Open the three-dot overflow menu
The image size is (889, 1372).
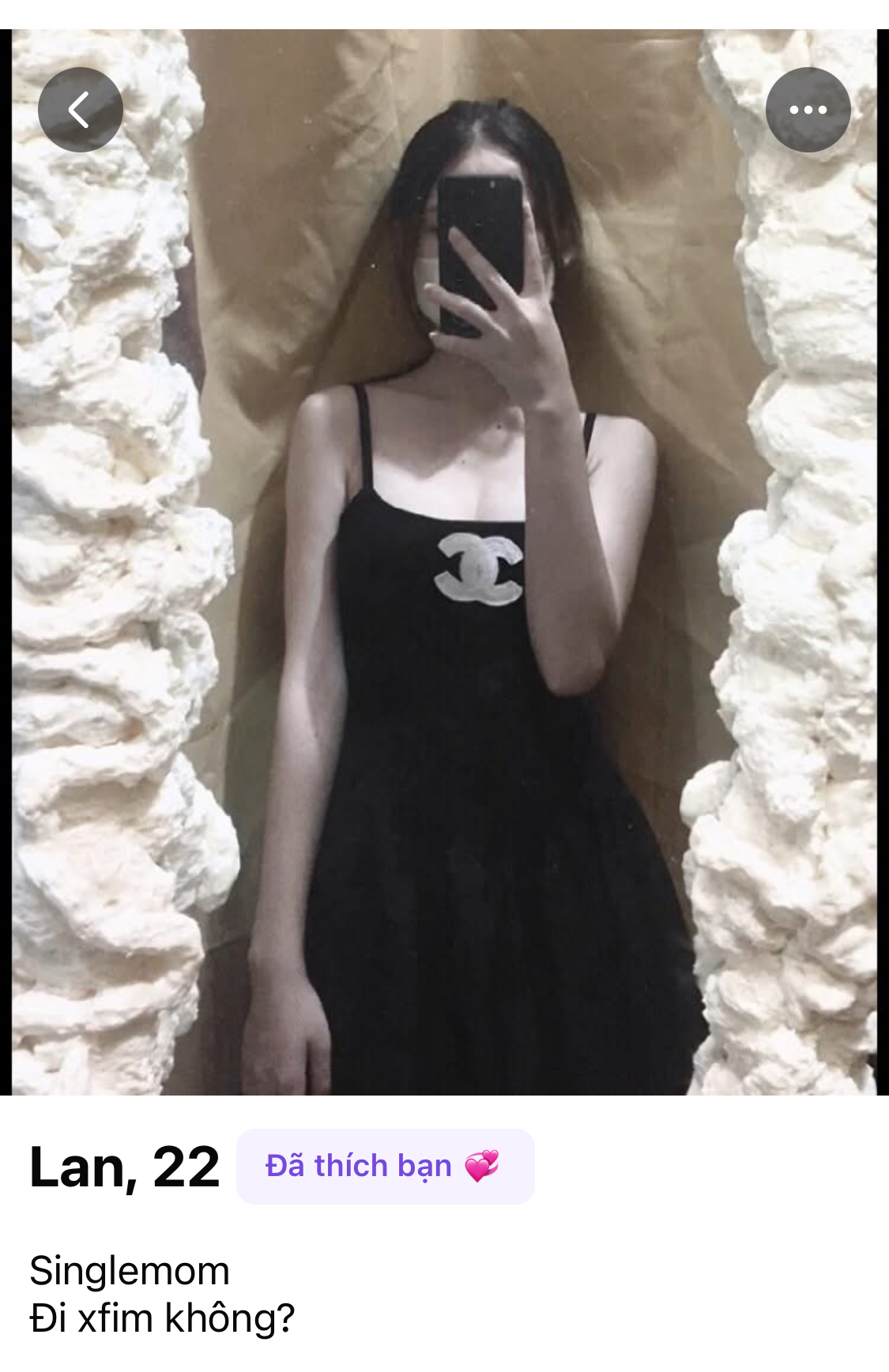808,110
